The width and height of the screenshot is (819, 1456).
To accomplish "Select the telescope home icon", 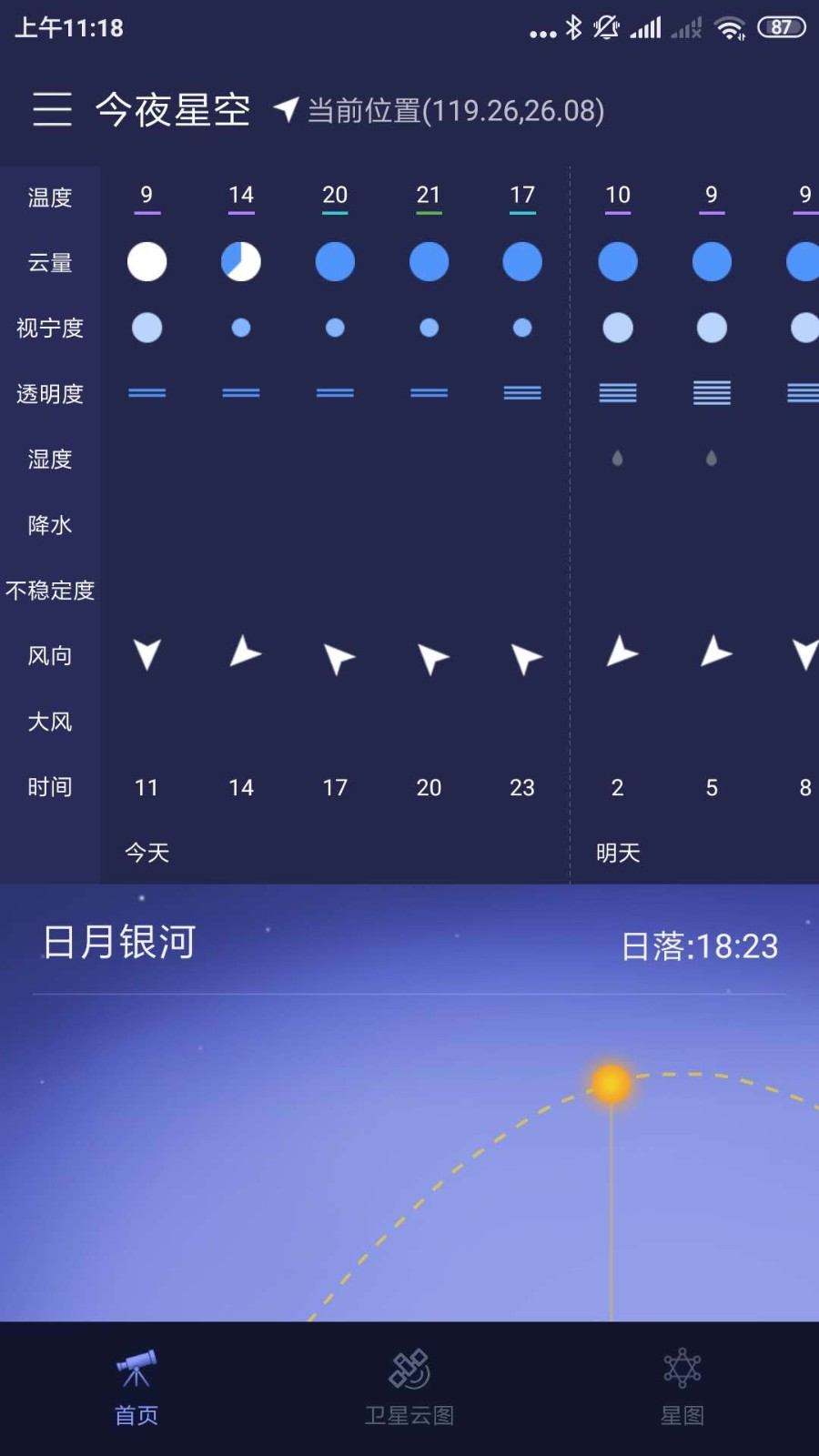I will coord(135,1367).
